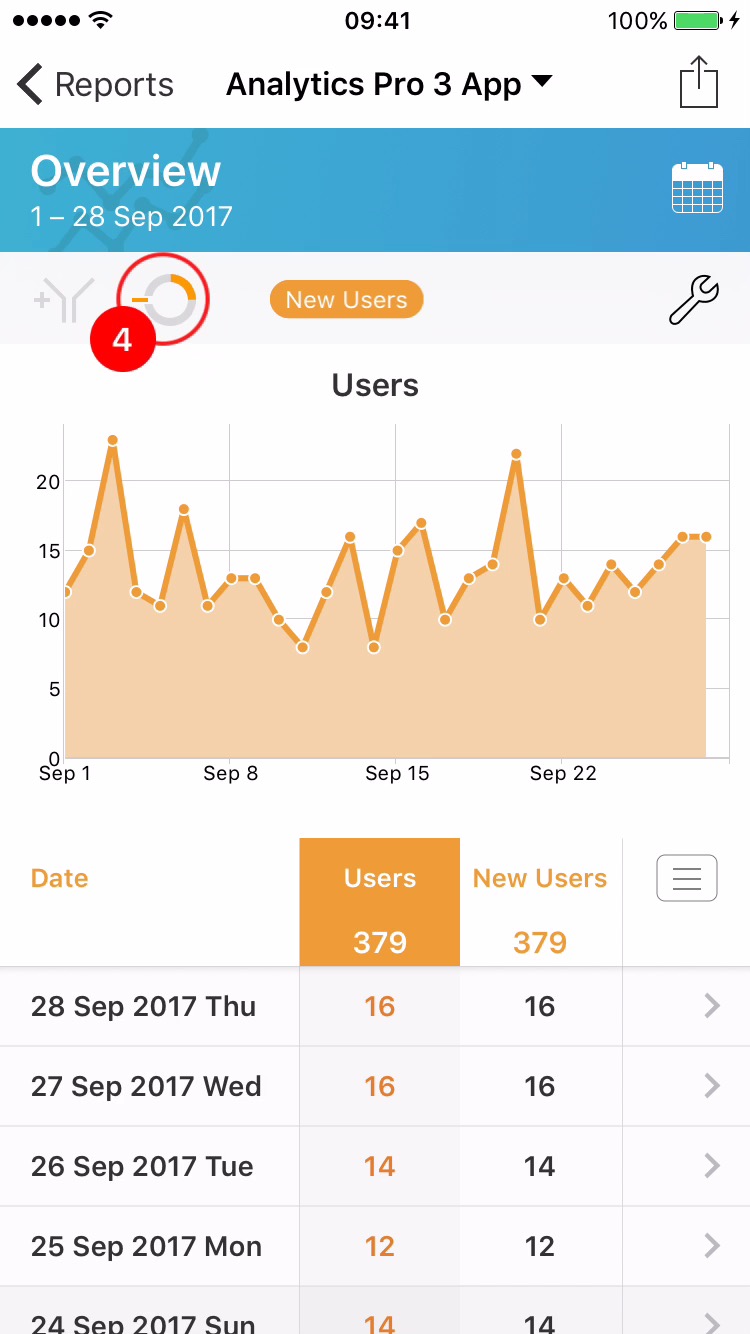Sort by the Date column header

60,878
